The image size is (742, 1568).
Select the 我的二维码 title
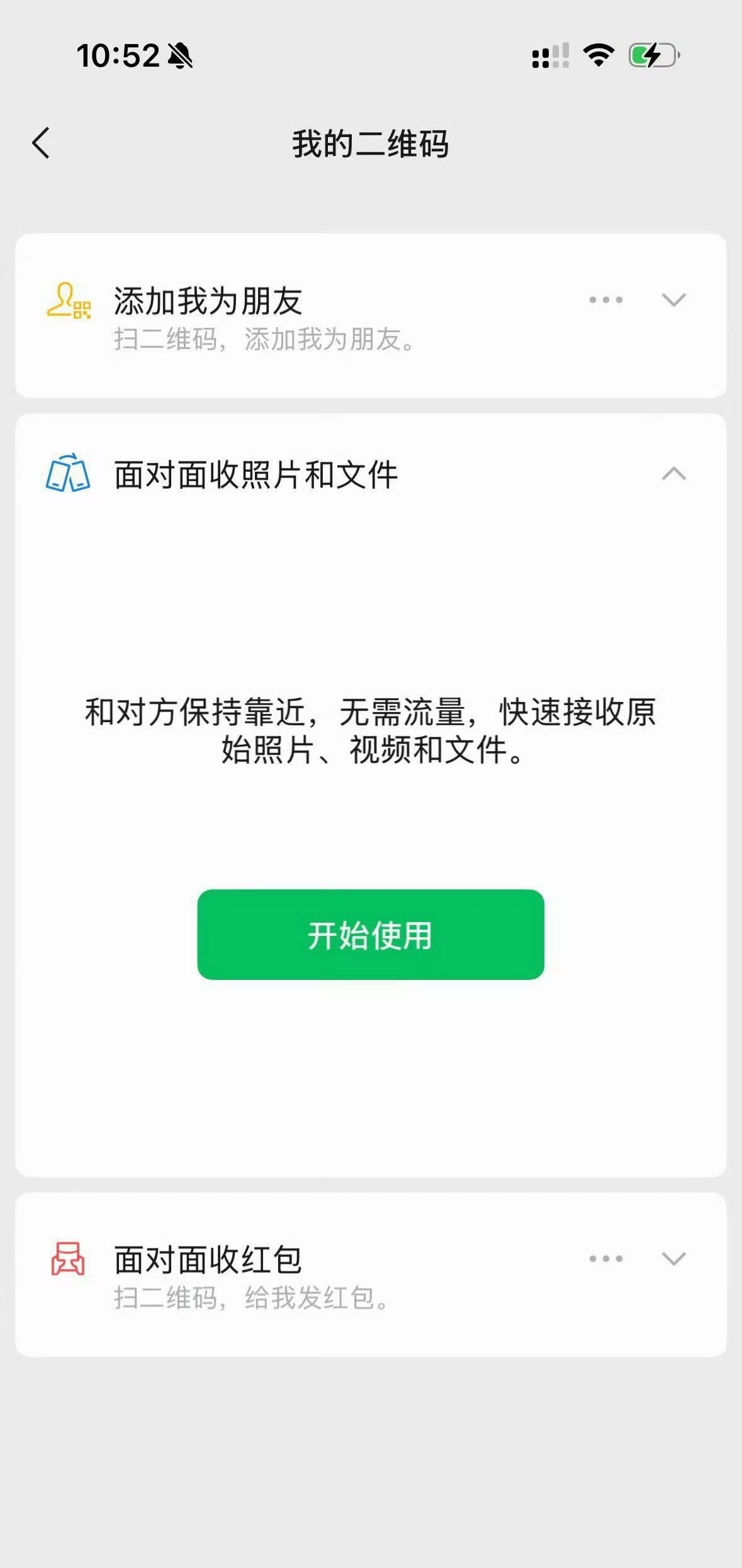(371, 143)
